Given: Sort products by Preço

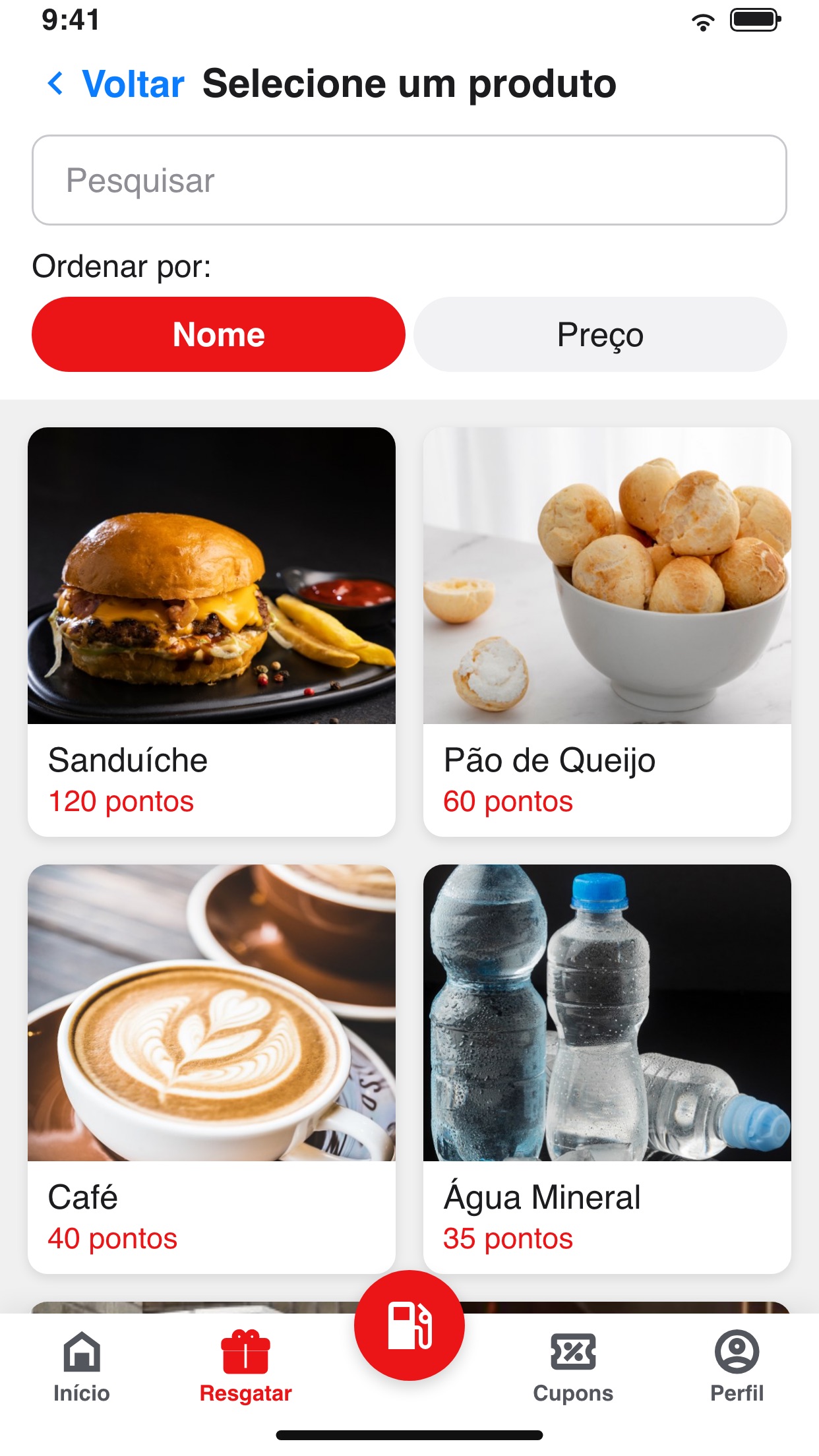Looking at the screenshot, I should [600, 334].
